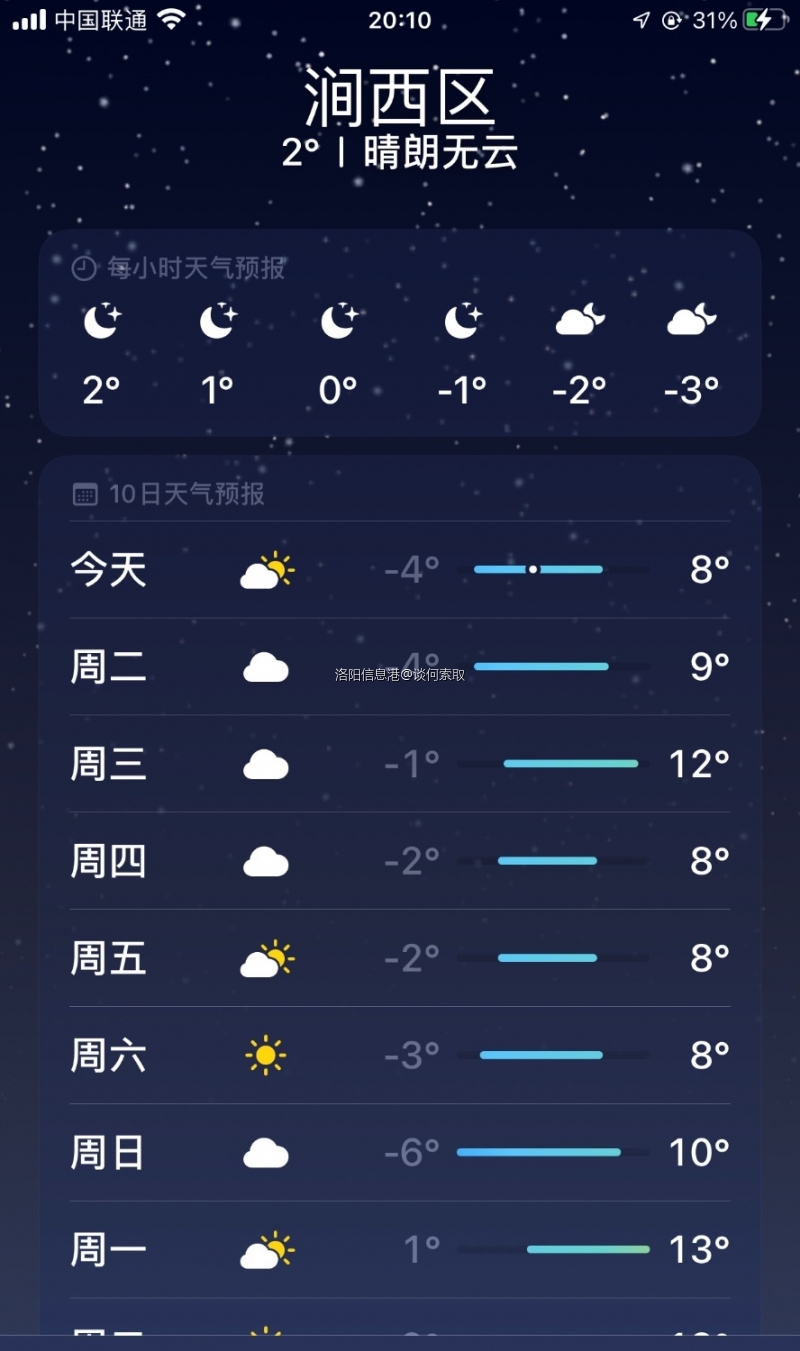Open the hourly weather forecast card
Viewport: 800px width, 1351px height.
click(400, 335)
